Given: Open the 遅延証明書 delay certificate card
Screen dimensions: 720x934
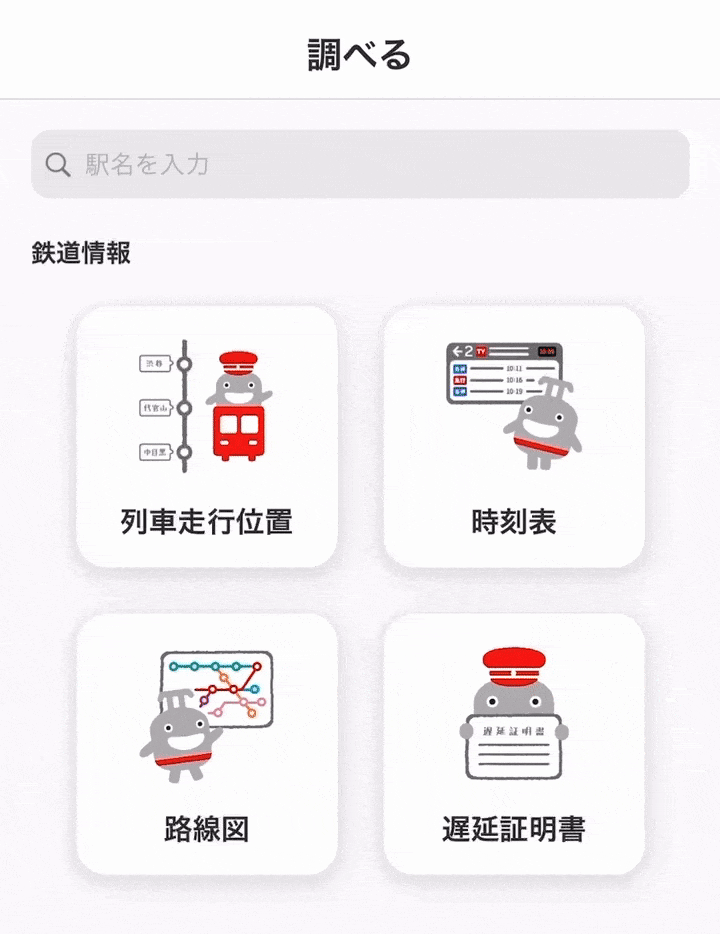Looking at the screenshot, I should pyautogui.click(x=513, y=744).
